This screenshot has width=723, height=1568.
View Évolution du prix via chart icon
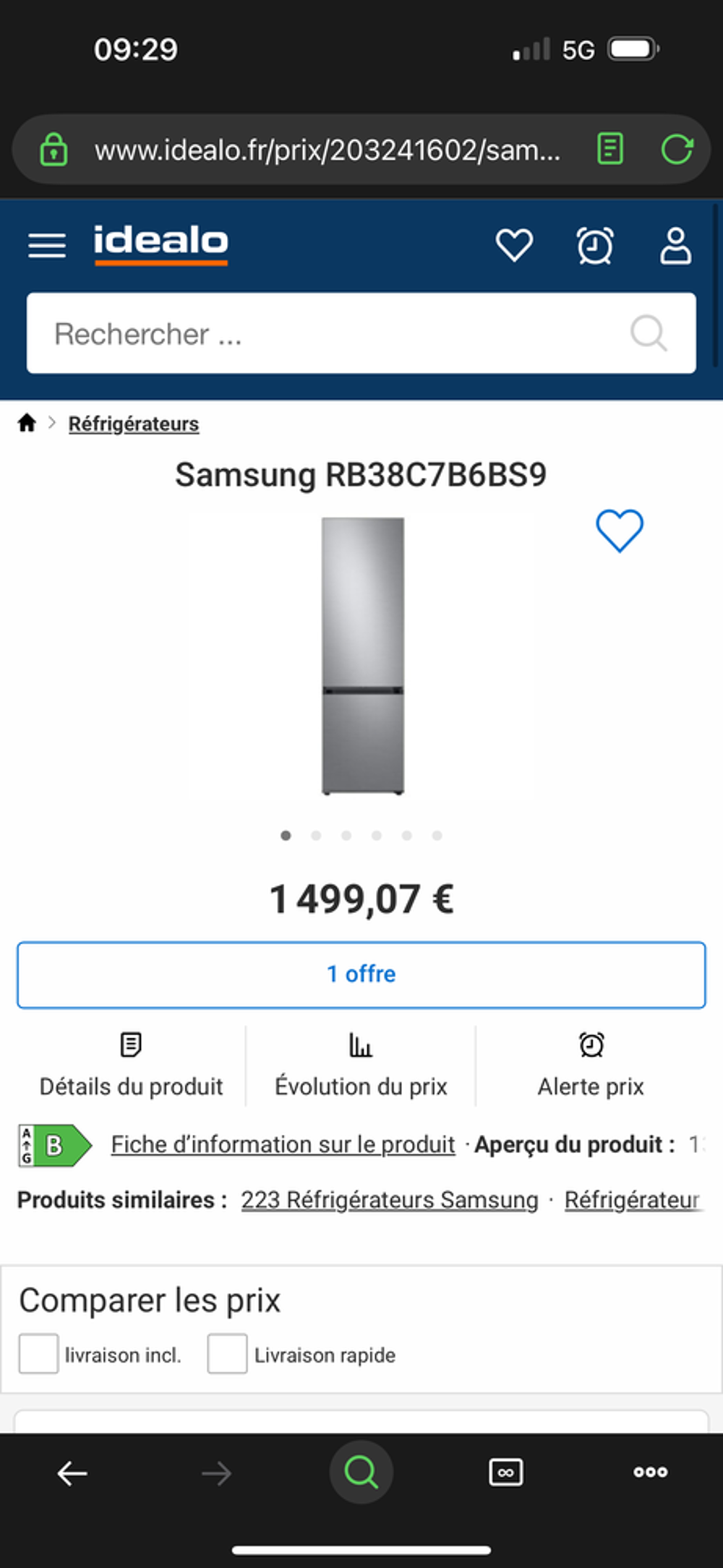[360, 1065]
